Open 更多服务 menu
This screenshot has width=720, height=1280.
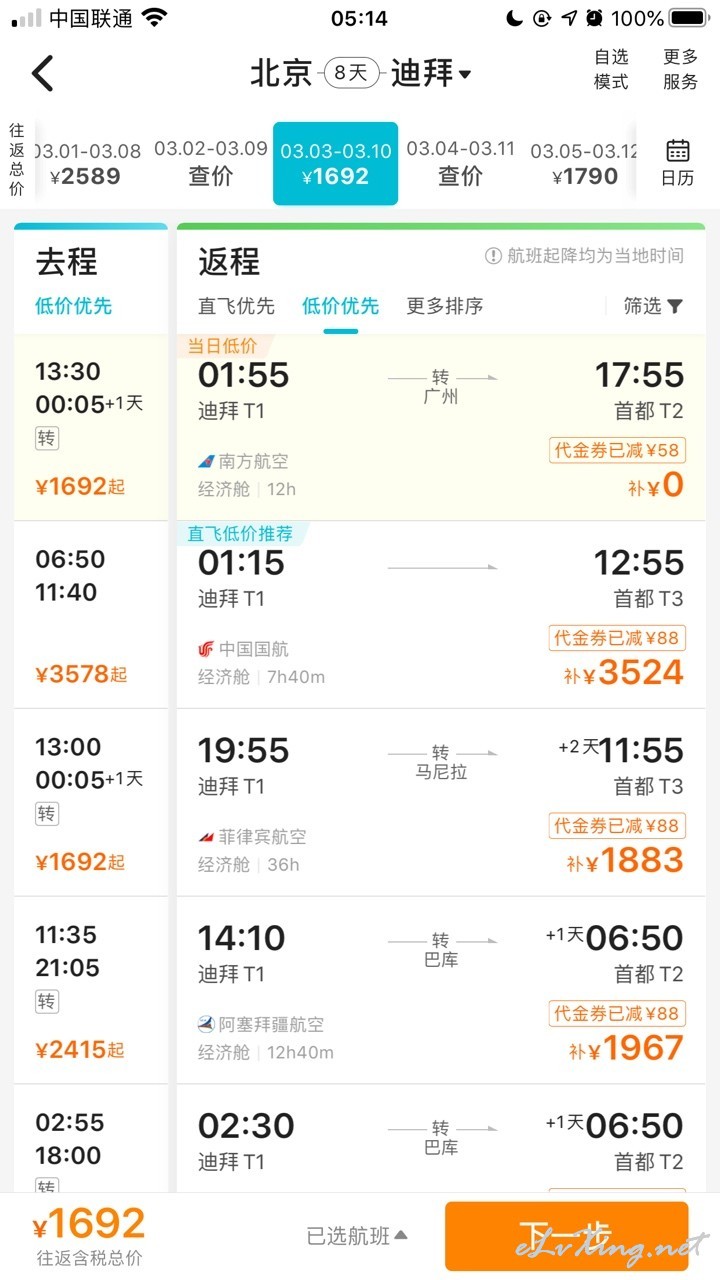(x=680, y=70)
